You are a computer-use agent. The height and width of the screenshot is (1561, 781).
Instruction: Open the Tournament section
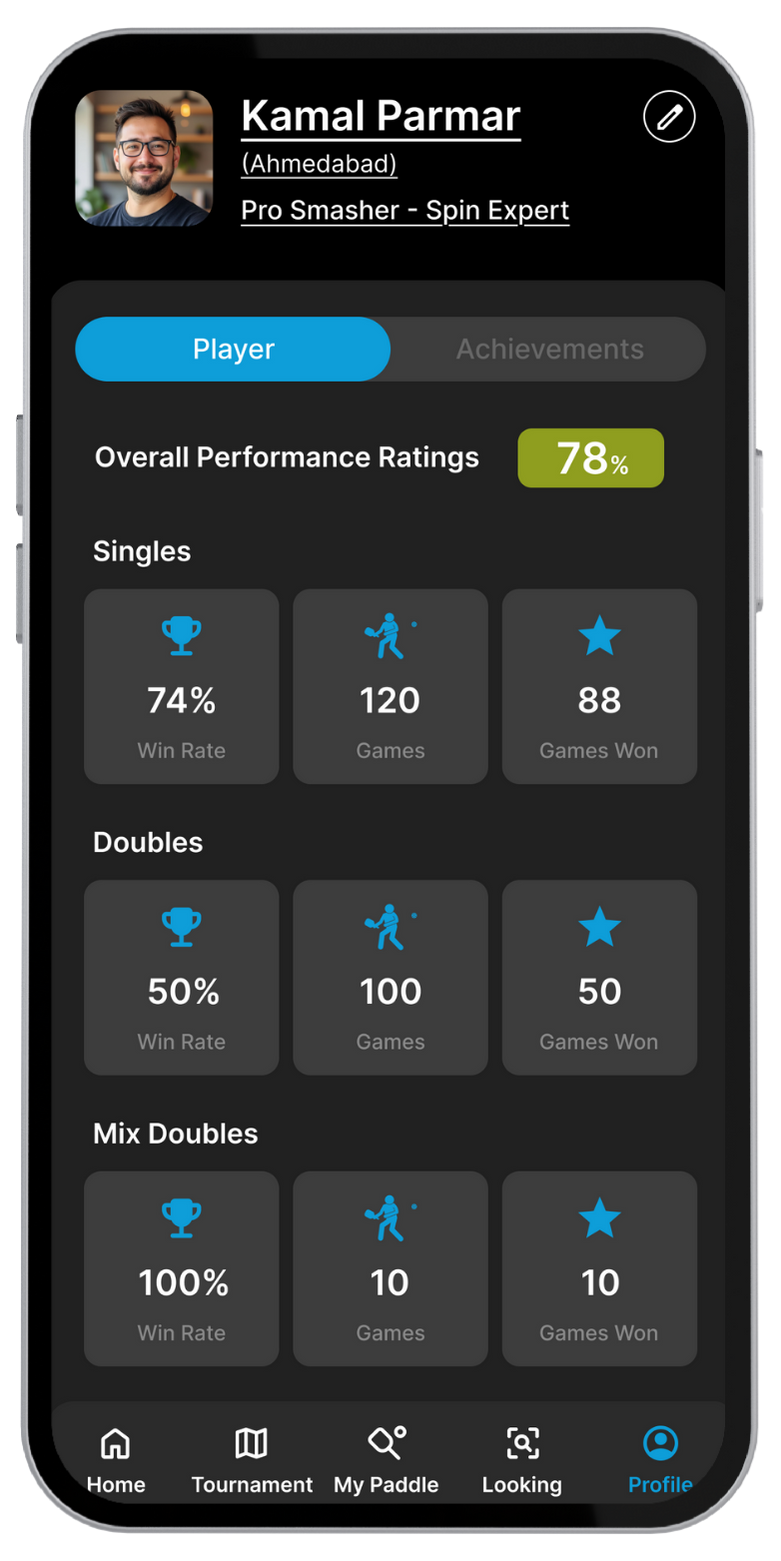pyautogui.click(x=252, y=1460)
